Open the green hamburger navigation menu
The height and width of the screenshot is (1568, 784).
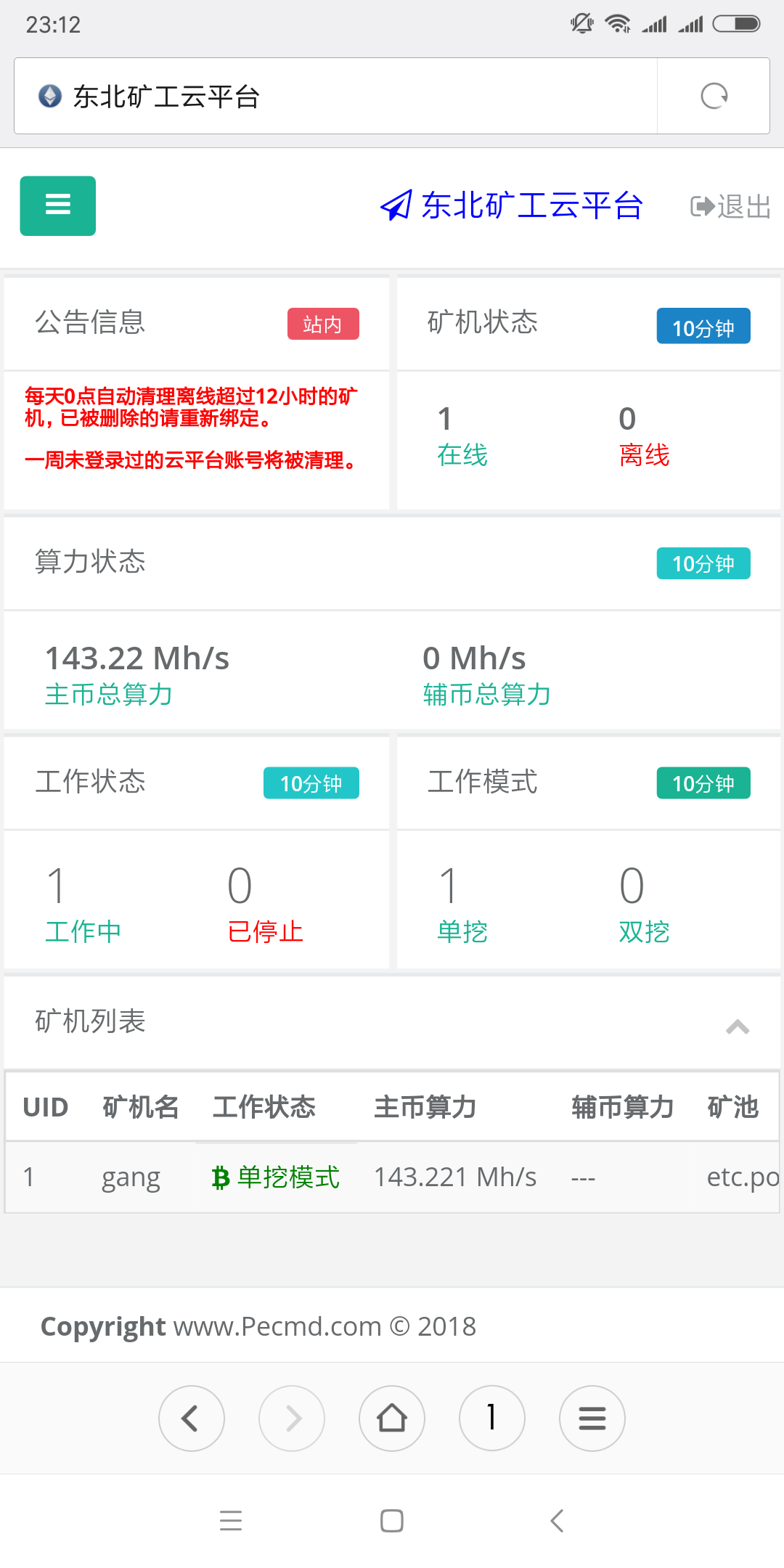pyautogui.click(x=57, y=205)
